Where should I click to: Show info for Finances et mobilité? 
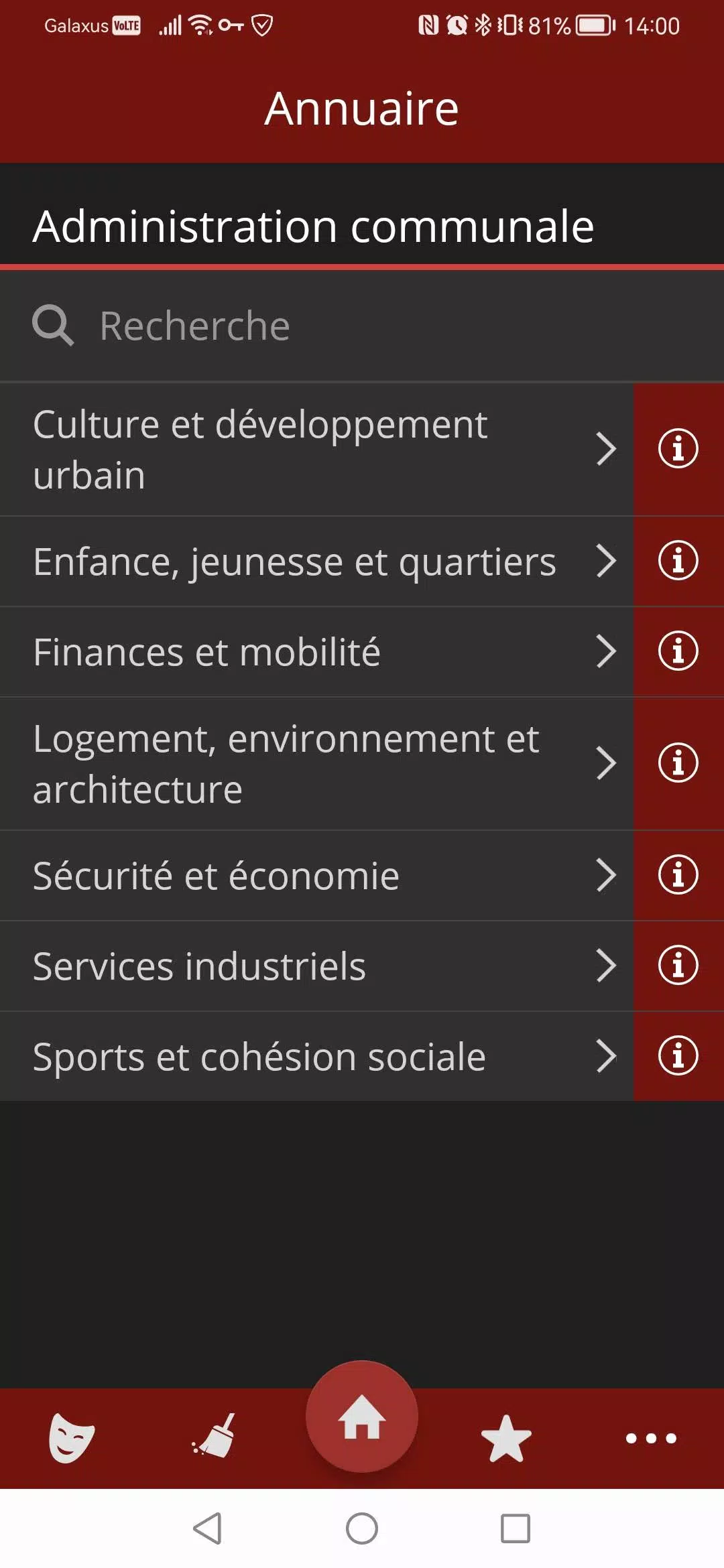point(678,652)
